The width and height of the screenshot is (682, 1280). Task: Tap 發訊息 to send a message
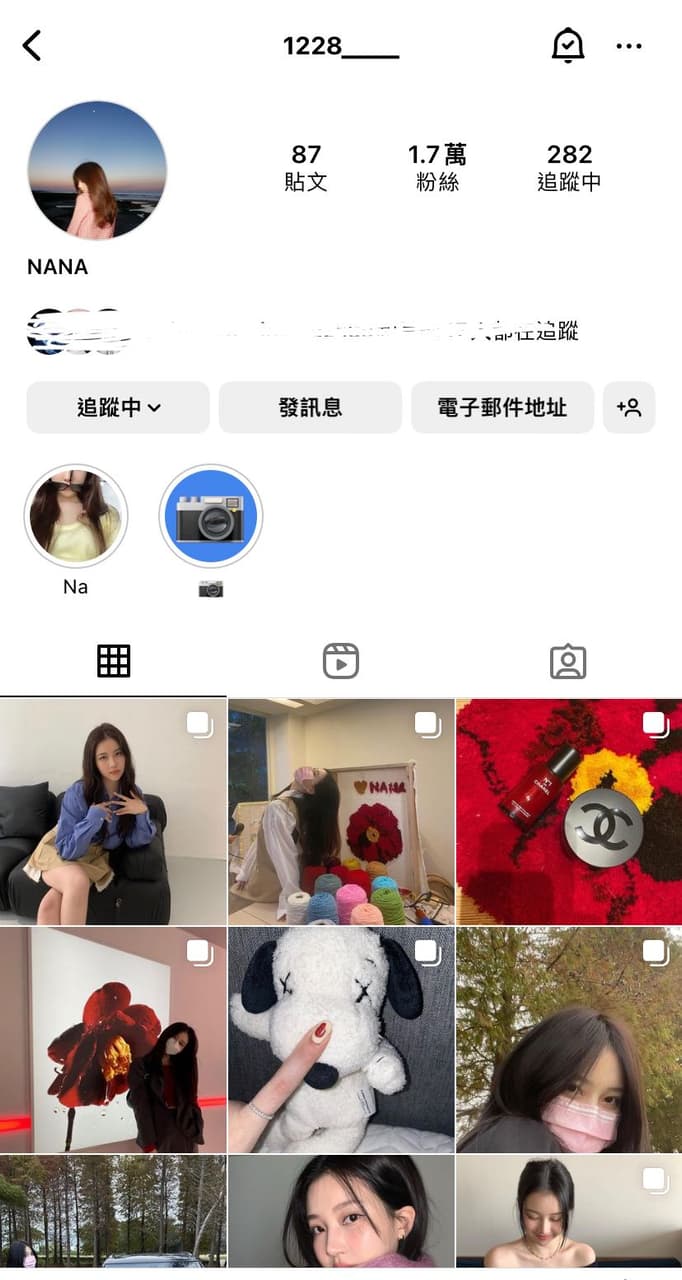click(x=310, y=408)
